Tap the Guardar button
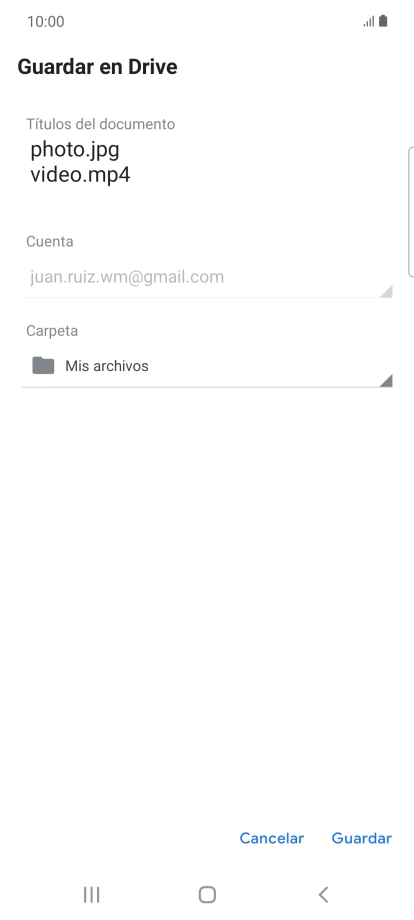Image resolution: width=414 pixels, height=920 pixels. point(361,838)
